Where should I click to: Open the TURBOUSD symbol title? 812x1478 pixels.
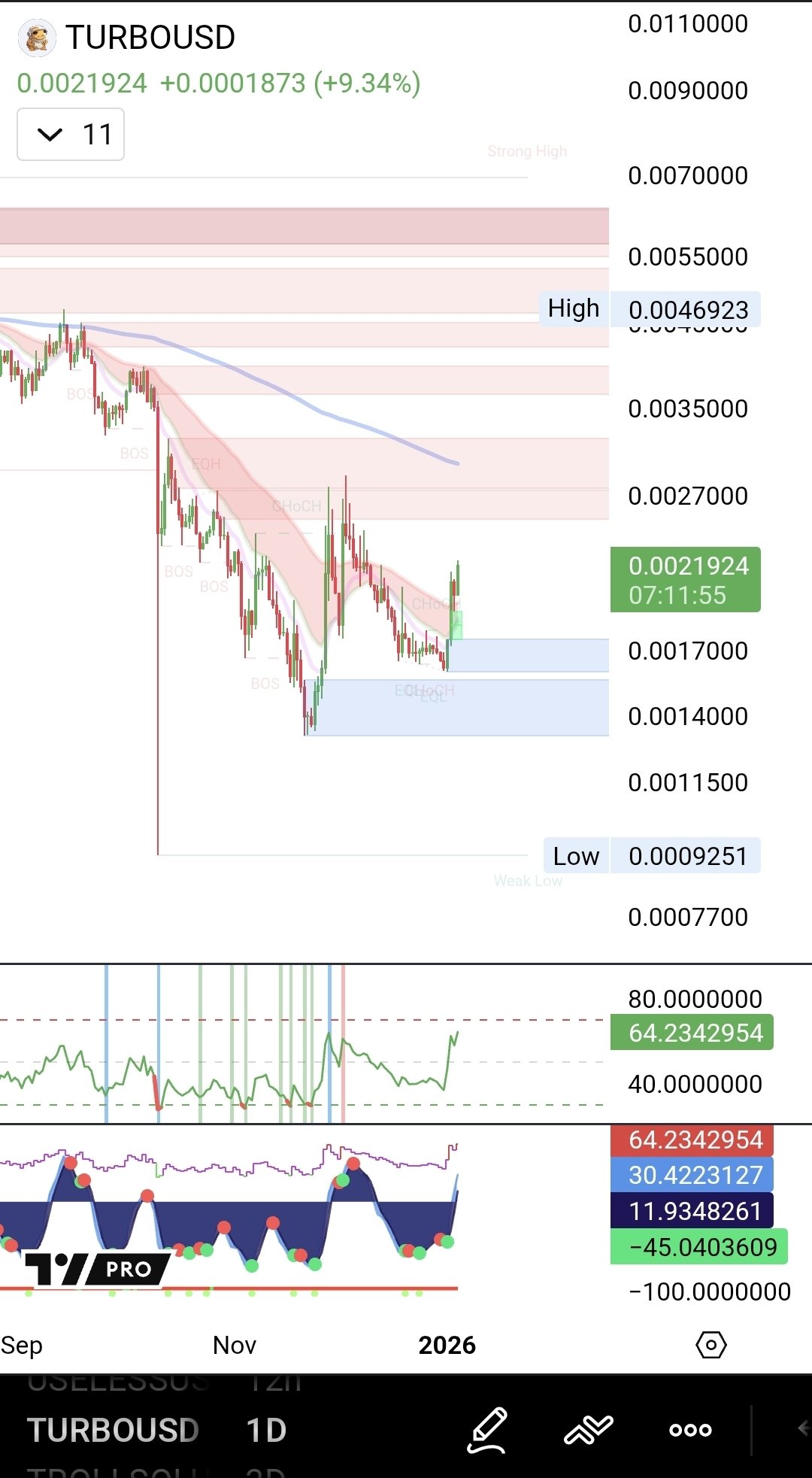(150, 38)
